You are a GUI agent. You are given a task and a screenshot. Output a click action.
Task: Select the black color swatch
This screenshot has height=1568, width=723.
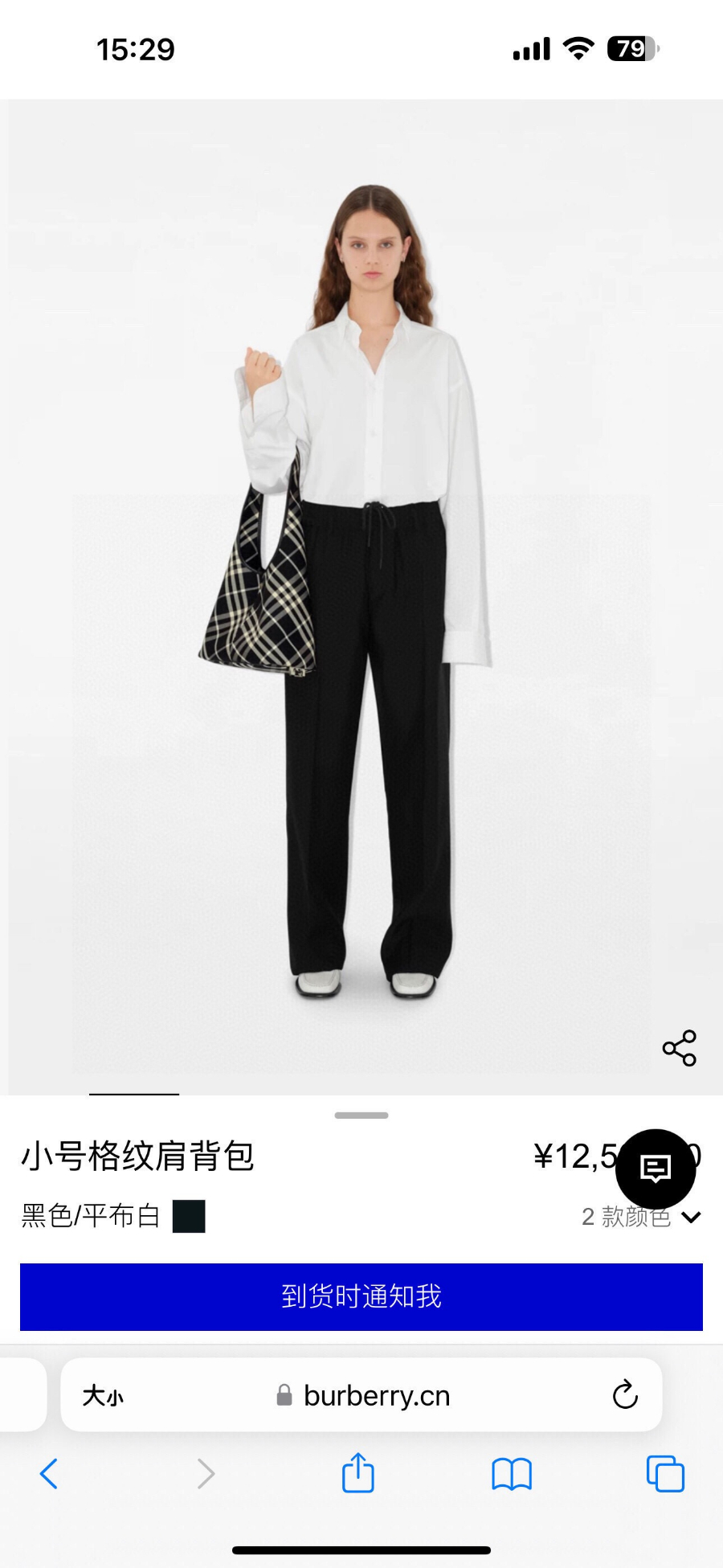coord(189,1216)
